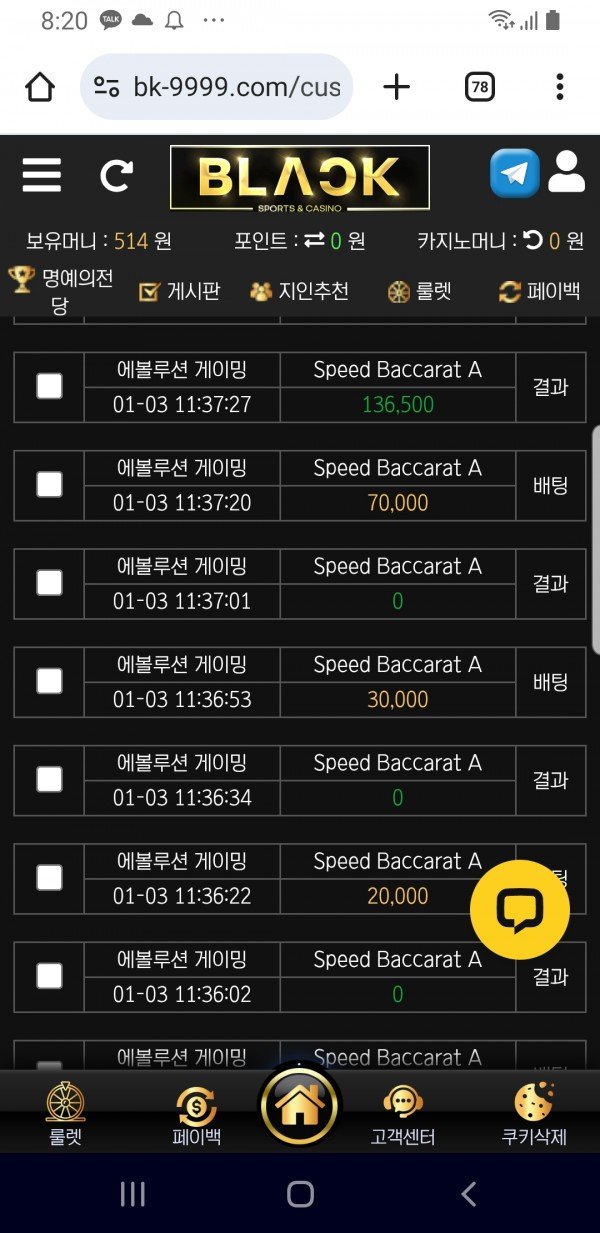Tap the bk-9999.com address bar
Screen dimensions: 600x1233
(x=216, y=87)
